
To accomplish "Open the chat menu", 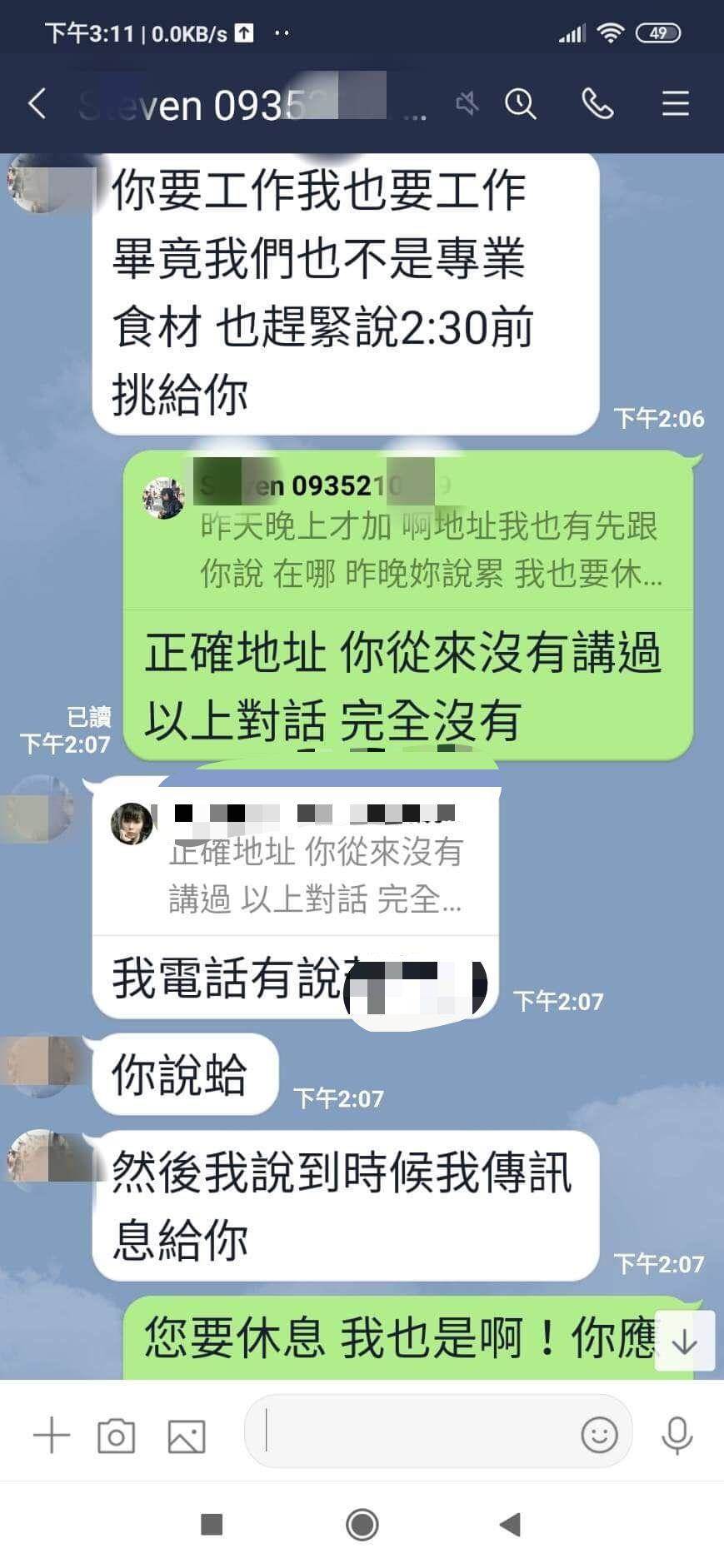I will [675, 104].
